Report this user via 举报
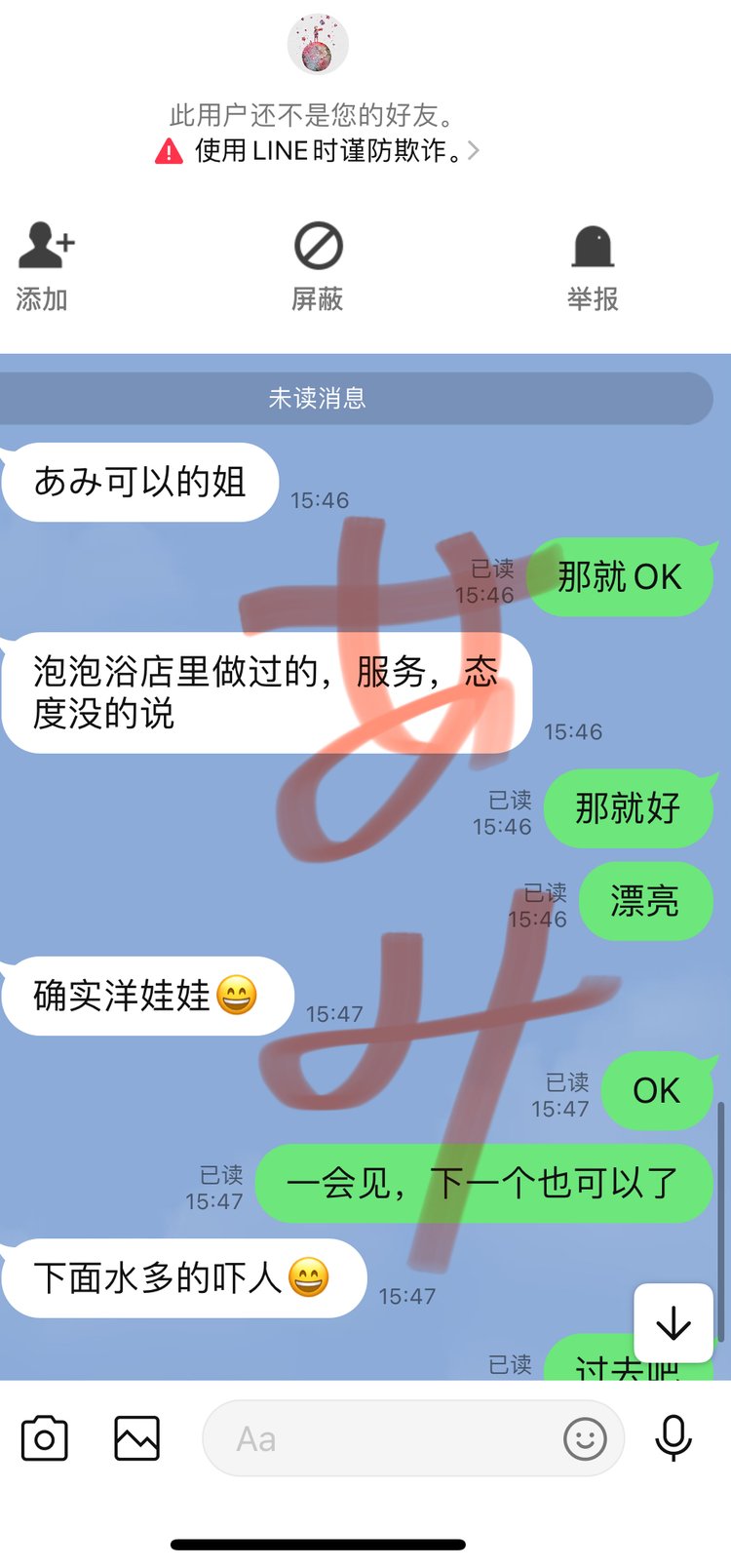Image resolution: width=731 pixels, height=1568 pixels. [593, 265]
